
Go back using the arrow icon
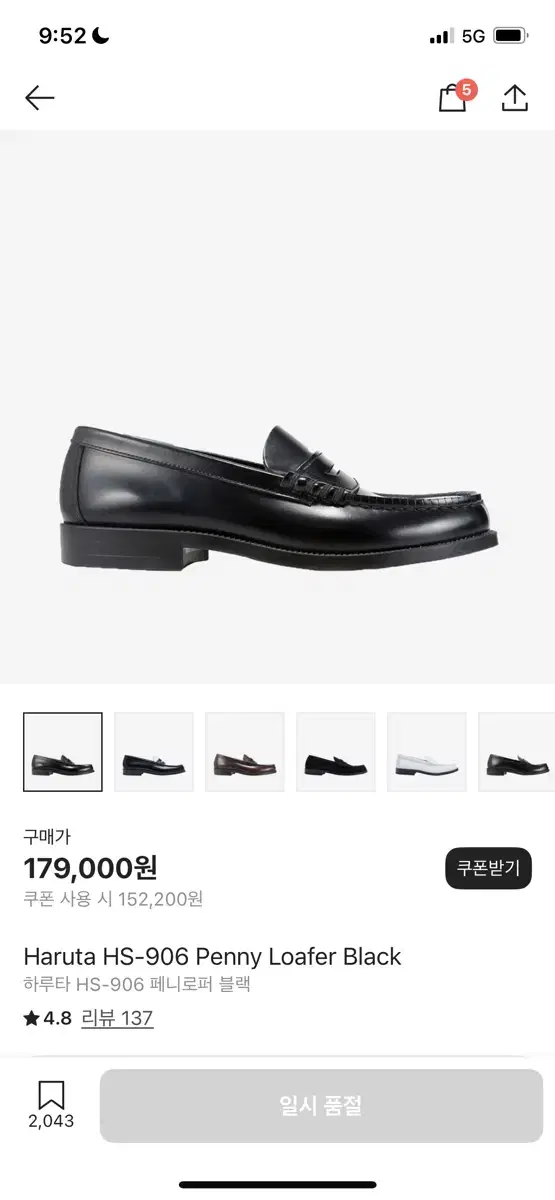pyautogui.click(x=39, y=97)
